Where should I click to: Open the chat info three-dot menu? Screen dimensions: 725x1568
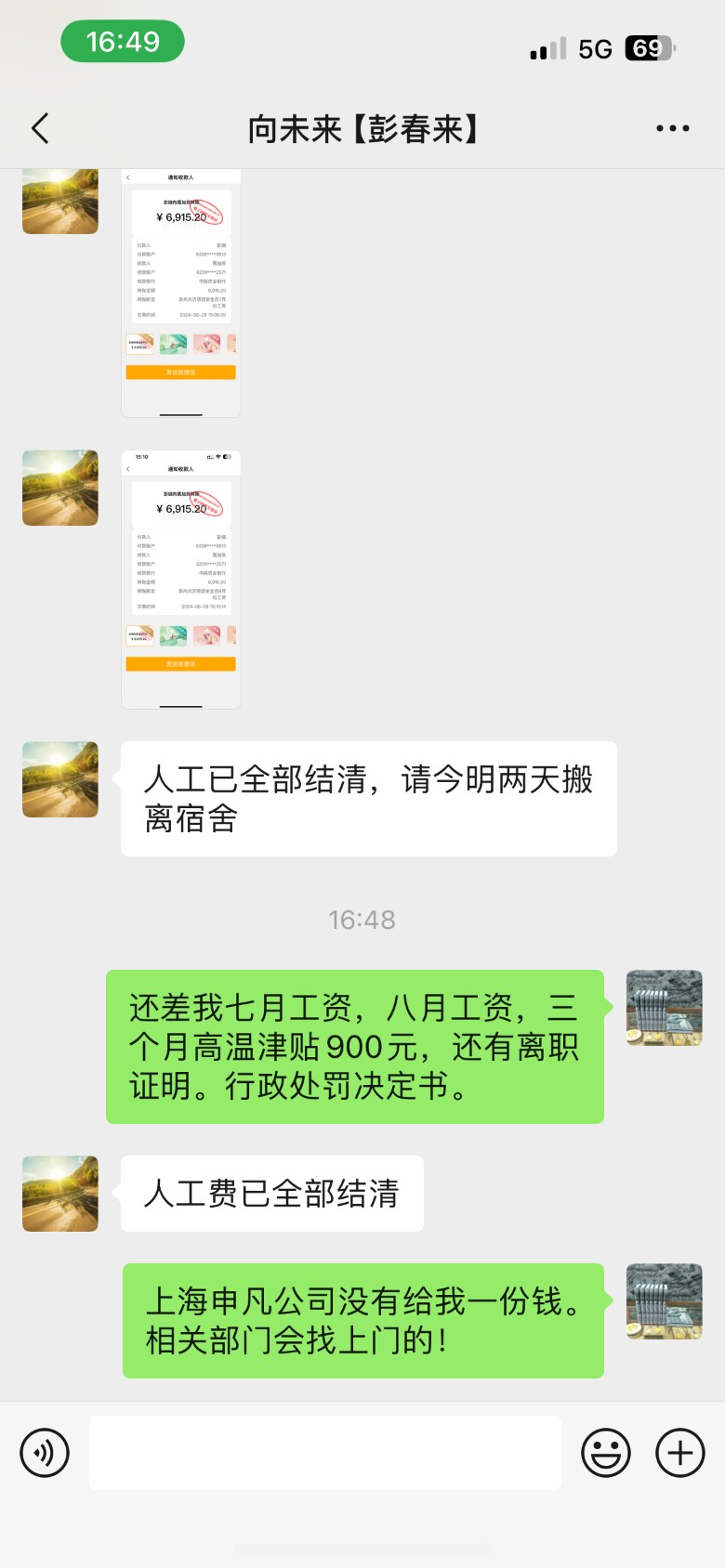pyautogui.click(x=672, y=128)
